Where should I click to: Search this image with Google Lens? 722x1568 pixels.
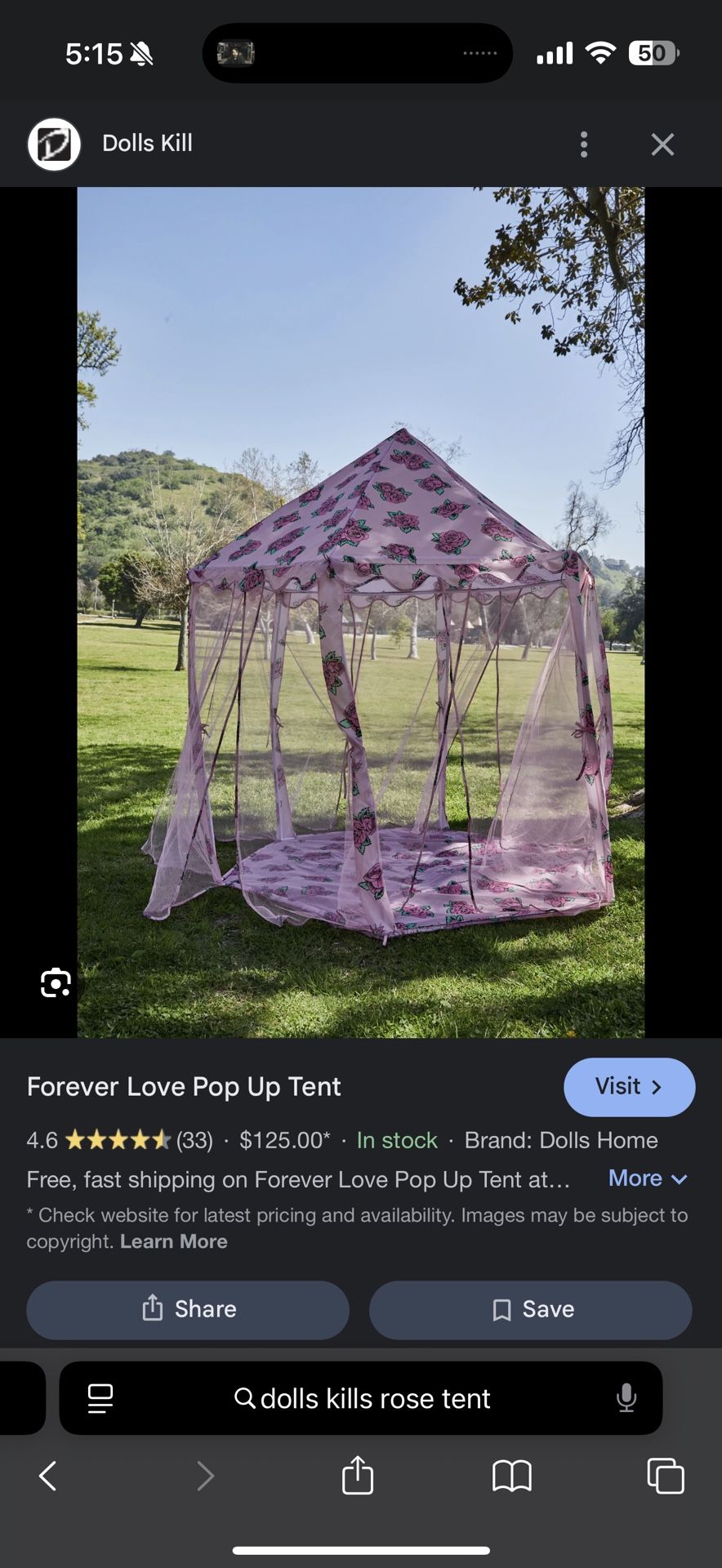pos(56,982)
